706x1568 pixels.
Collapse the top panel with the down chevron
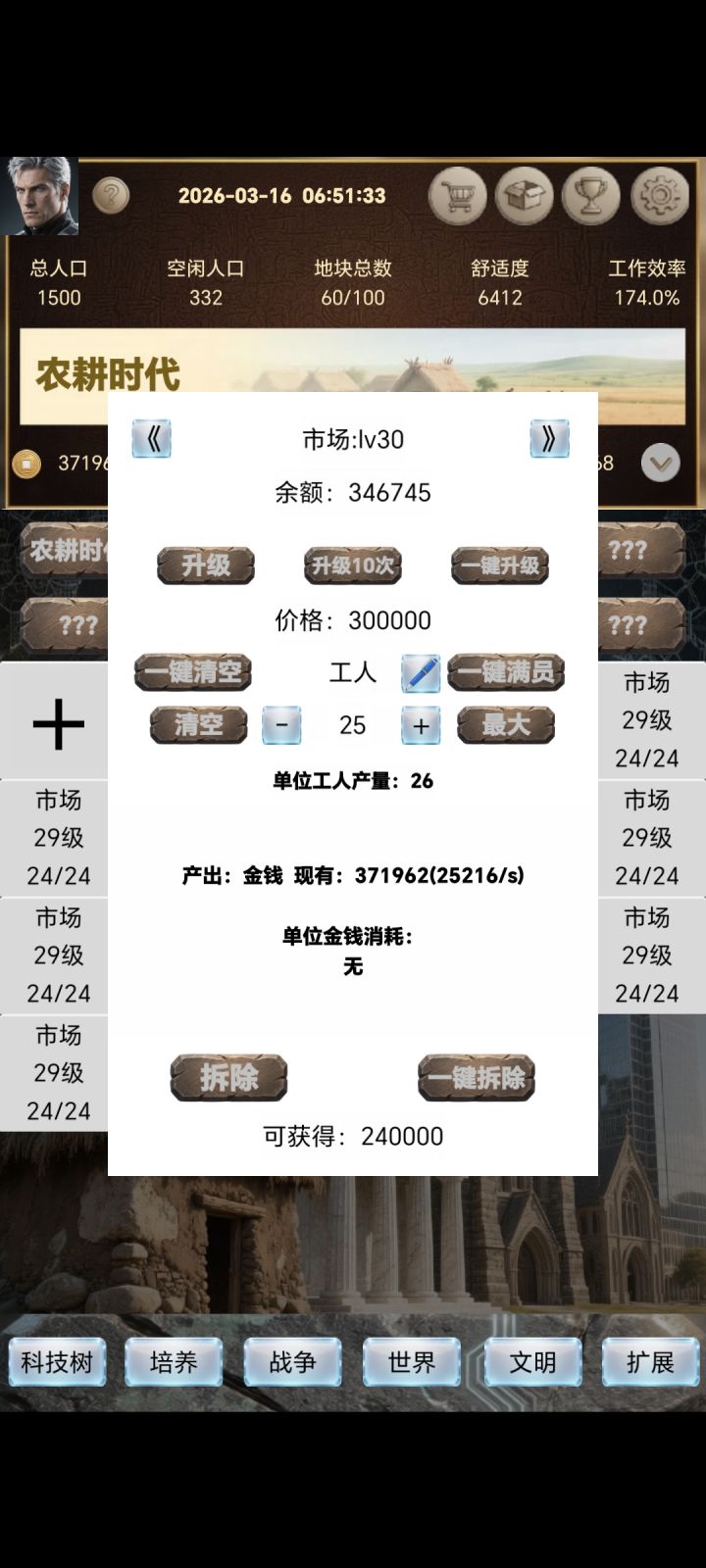pos(659,461)
